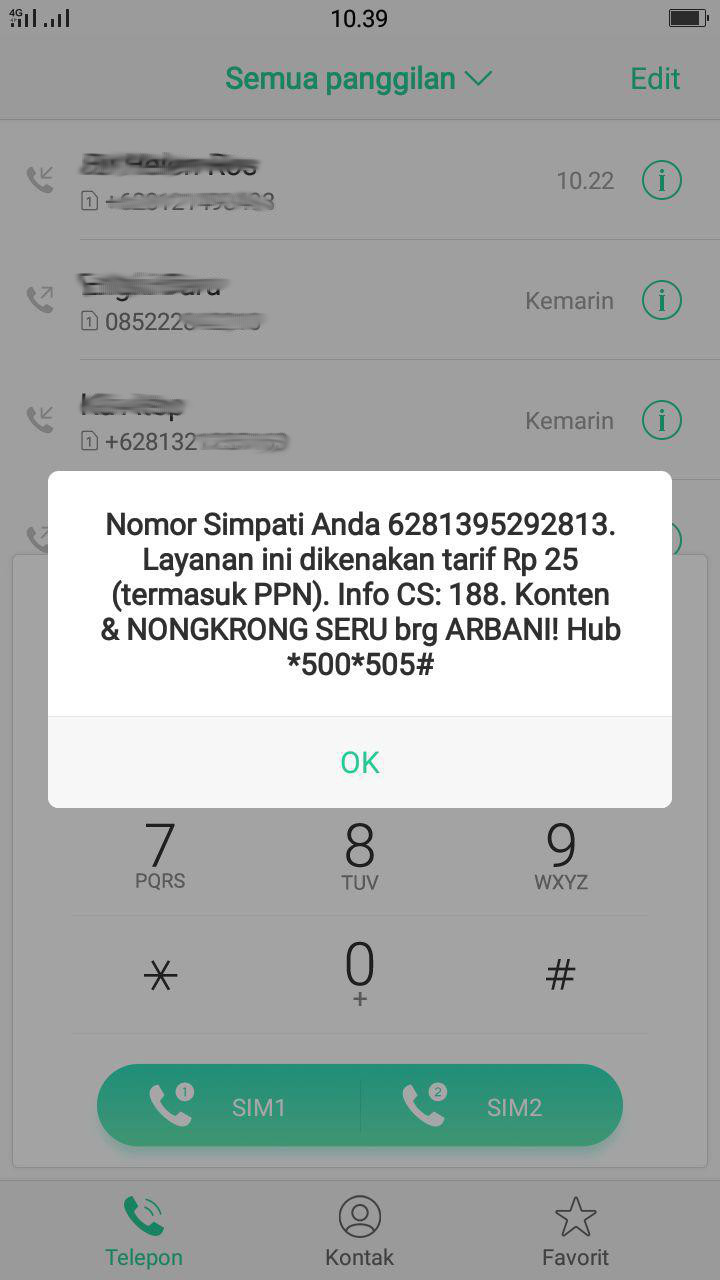The image size is (720, 1280).
Task: Enter the hash key
Action: pyautogui.click(x=560, y=974)
